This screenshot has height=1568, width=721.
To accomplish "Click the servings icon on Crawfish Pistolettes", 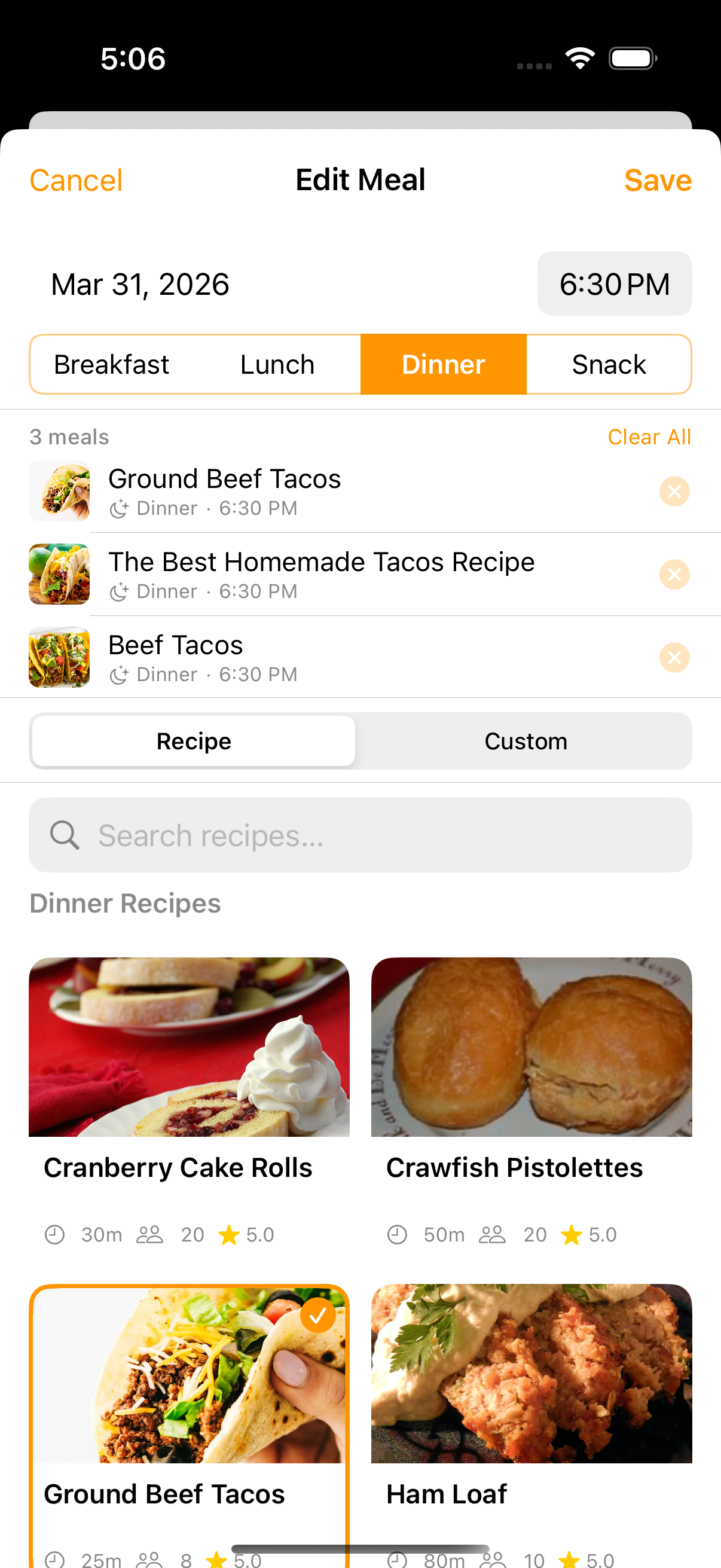I will [493, 1234].
